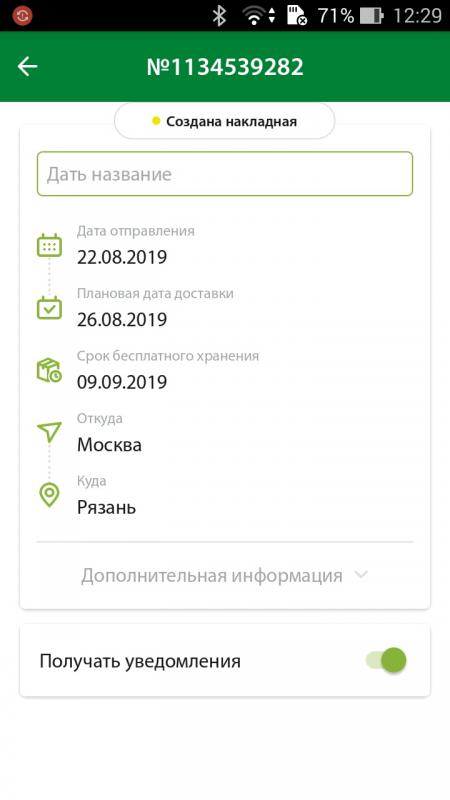Go back using the header arrow
450x800 pixels.
point(28,66)
